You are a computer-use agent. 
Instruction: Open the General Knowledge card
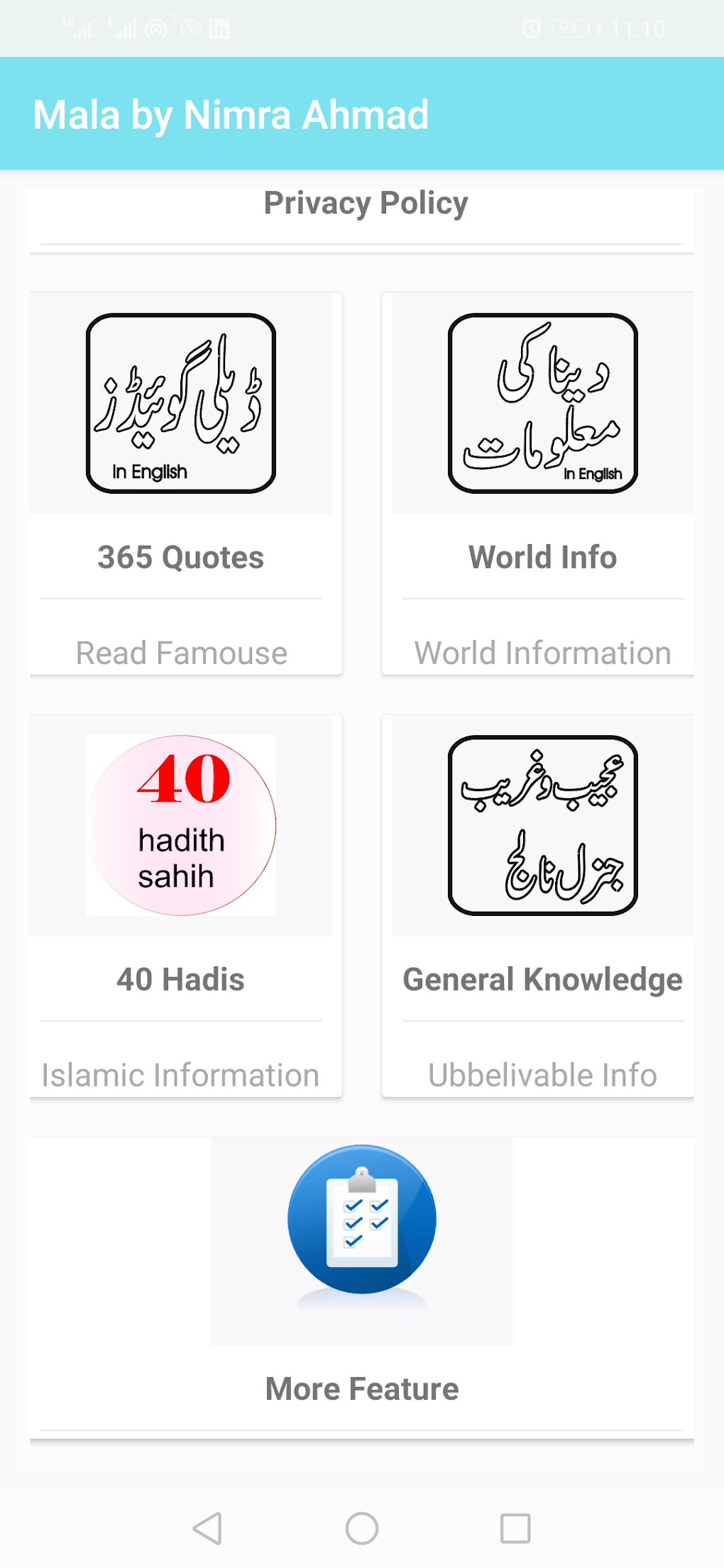[x=538, y=905]
